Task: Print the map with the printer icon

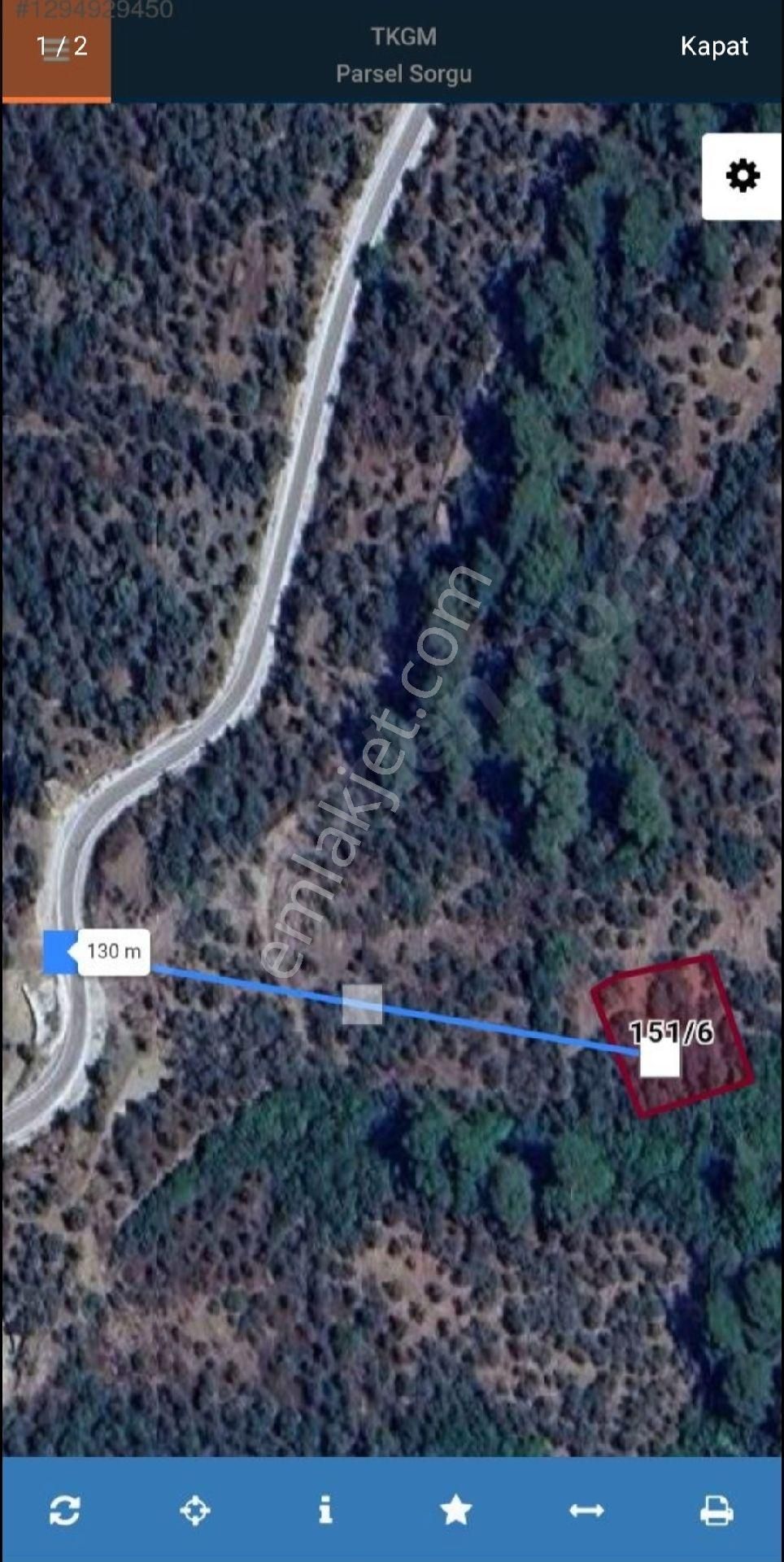Action: [x=716, y=1511]
